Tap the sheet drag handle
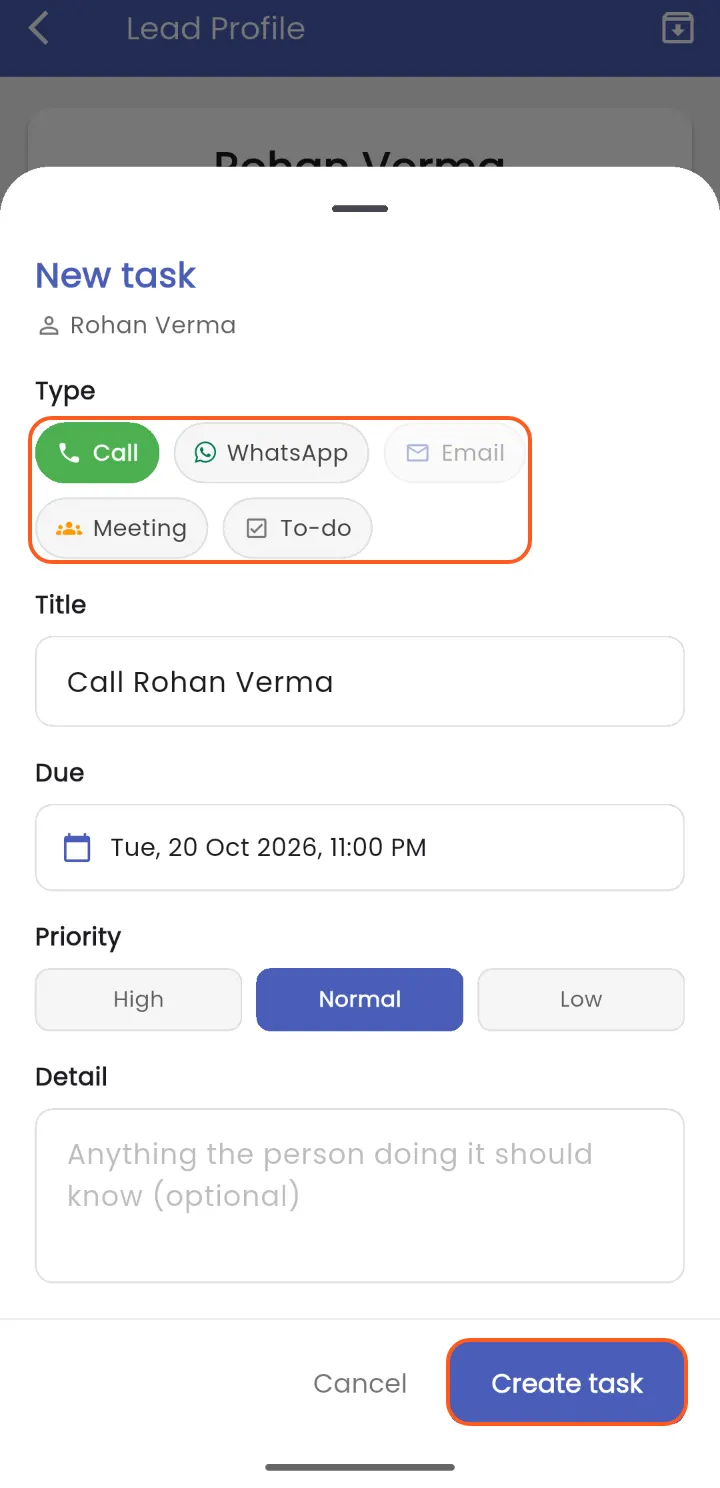Screen dimensions: 720x1488 pyautogui.click(x=360, y=209)
